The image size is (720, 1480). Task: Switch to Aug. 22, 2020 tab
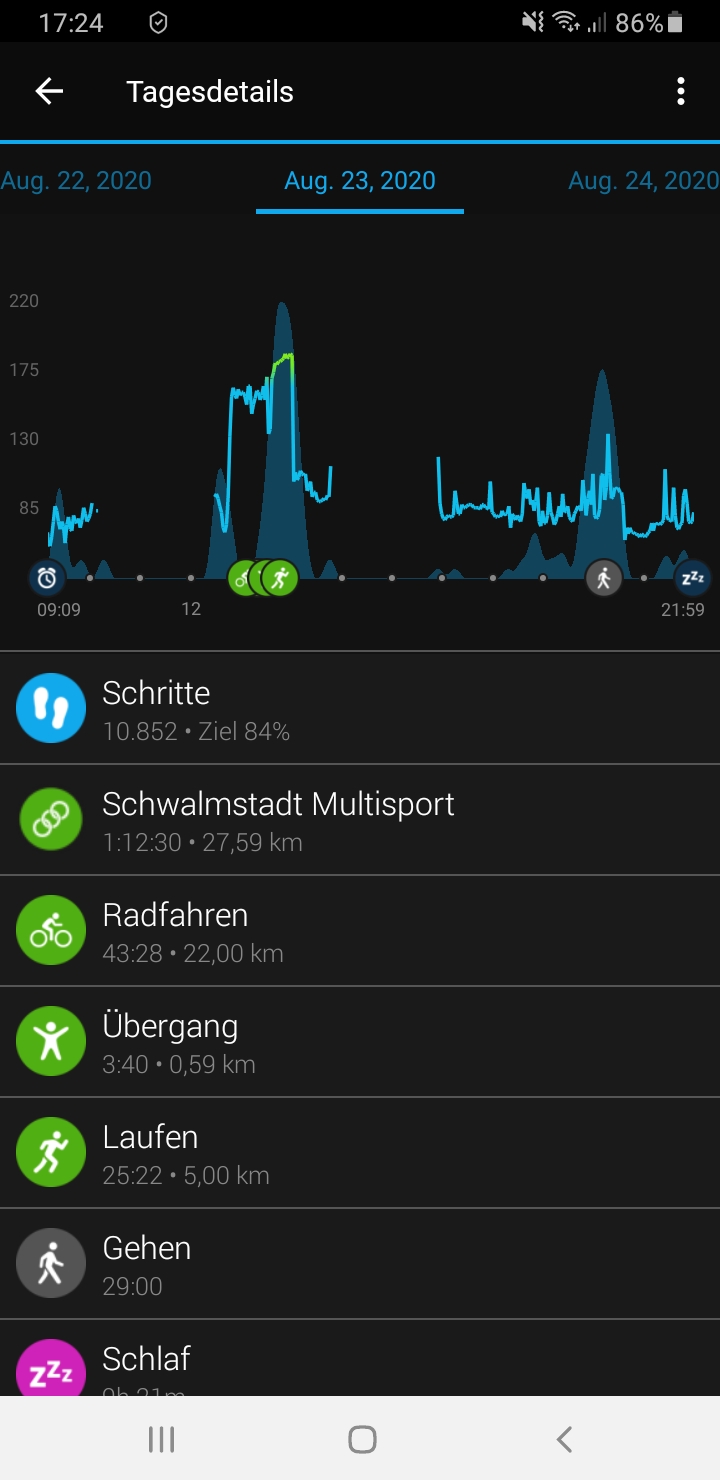[76, 181]
